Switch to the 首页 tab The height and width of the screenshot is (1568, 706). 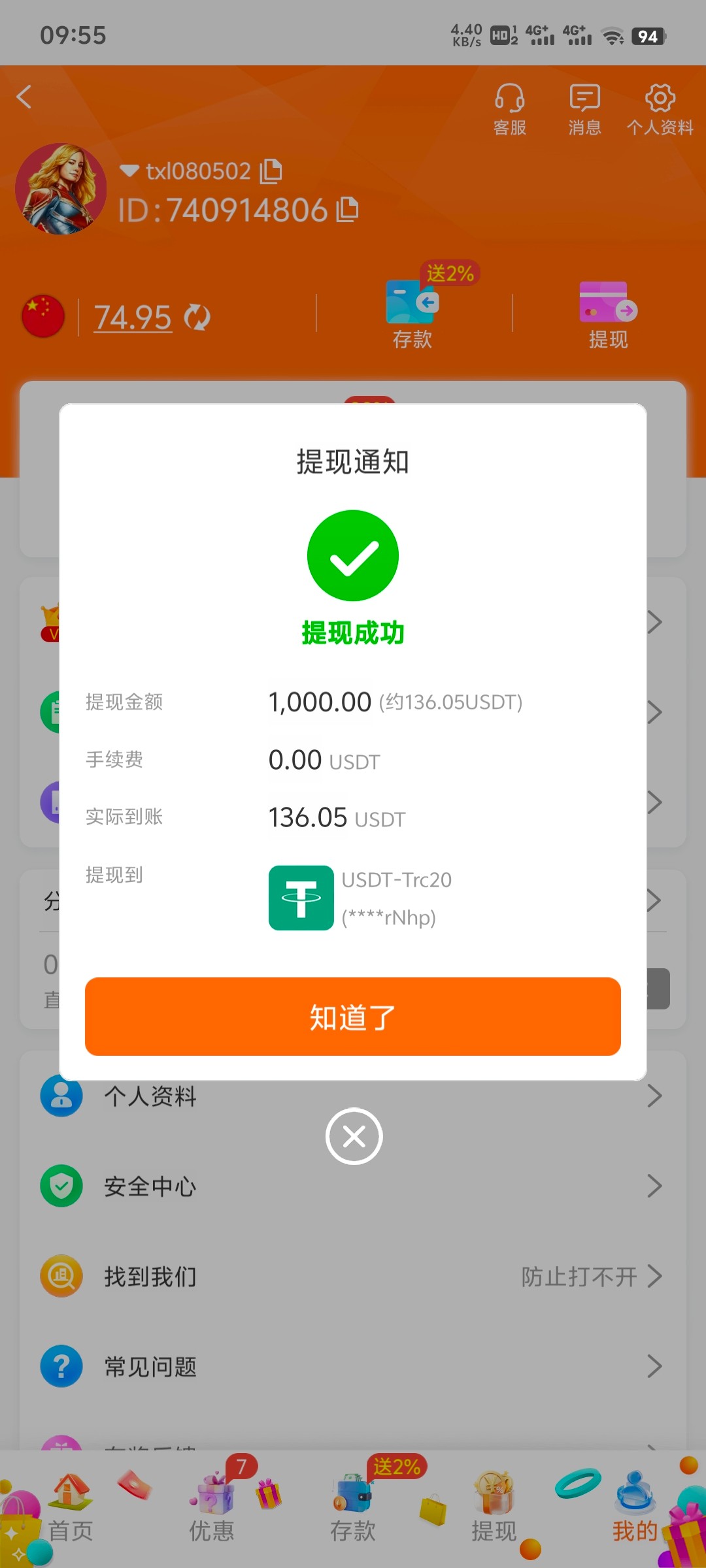(x=71, y=1509)
